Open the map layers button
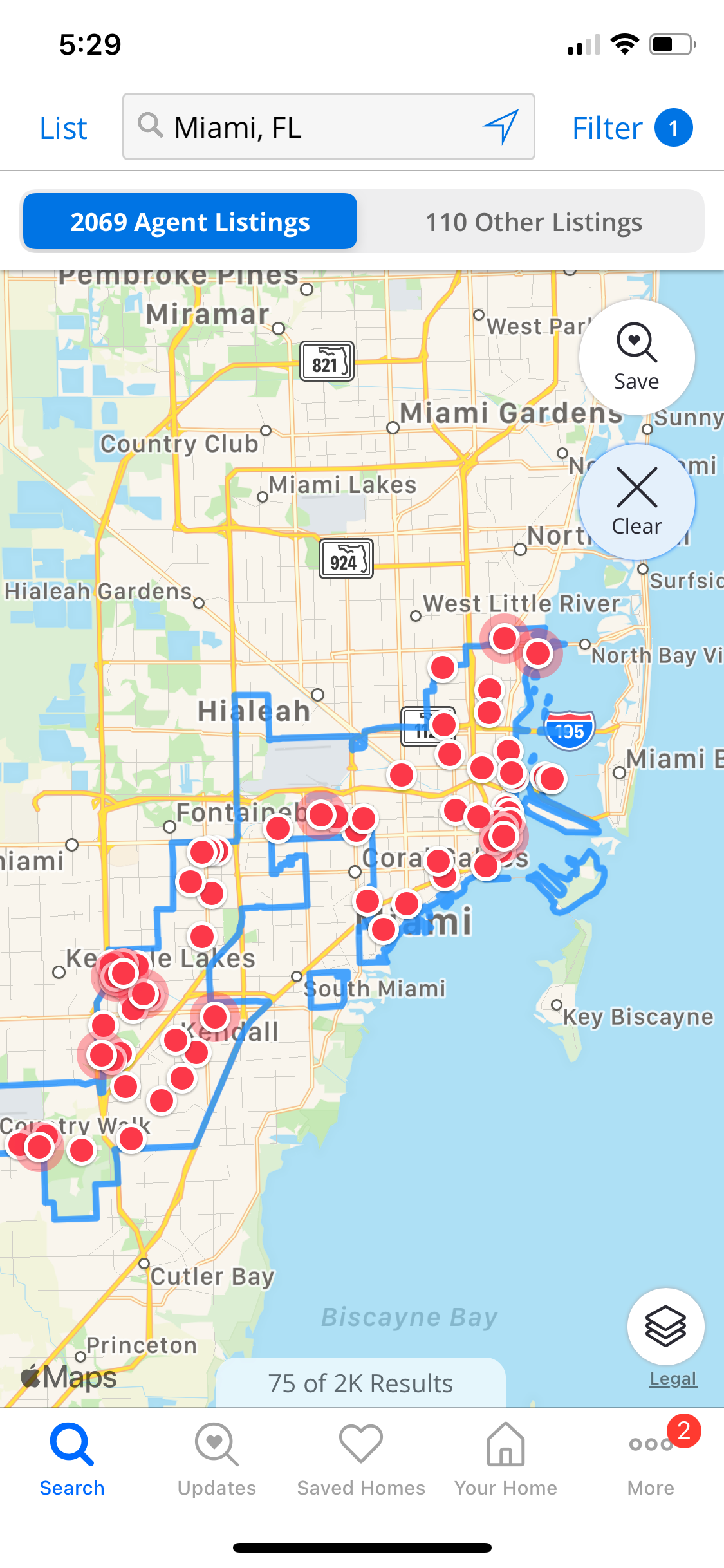The image size is (724, 1568). pyautogui.click(x=665, y=1326)
